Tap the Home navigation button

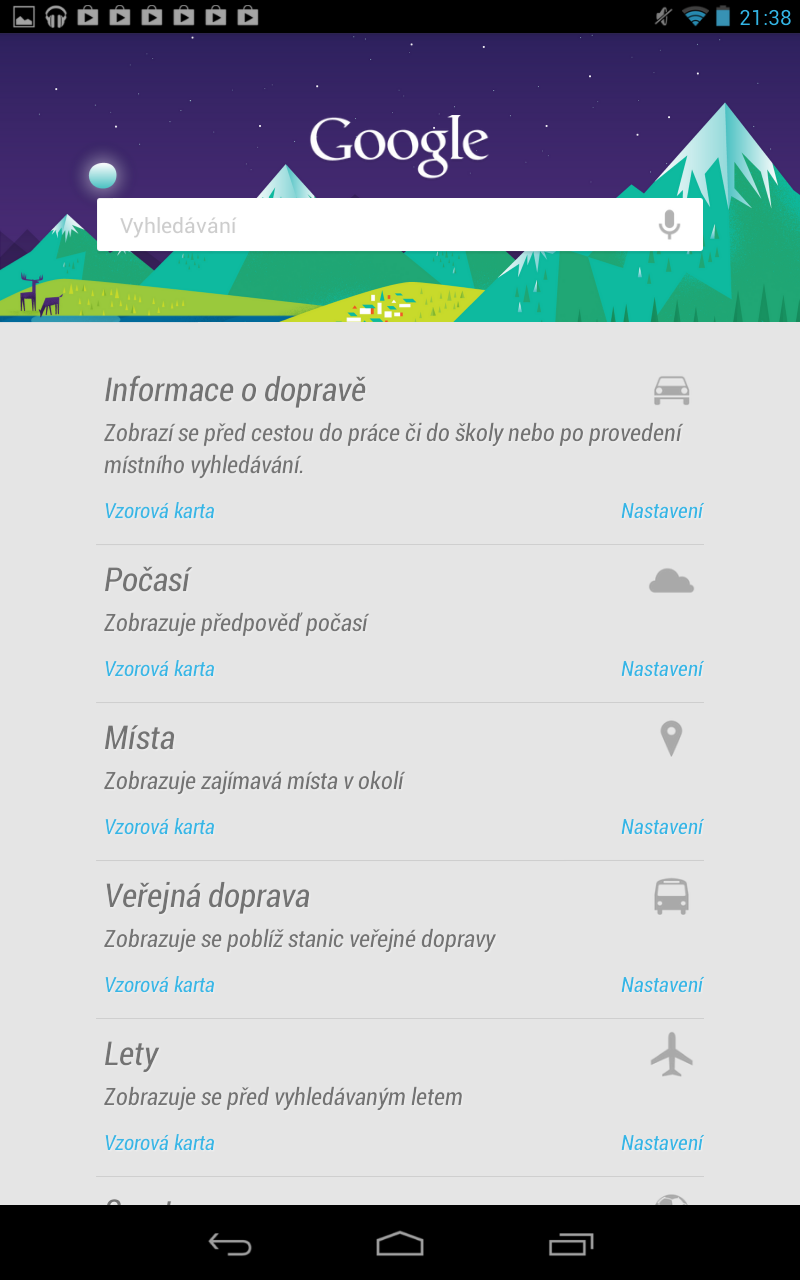400,1245
